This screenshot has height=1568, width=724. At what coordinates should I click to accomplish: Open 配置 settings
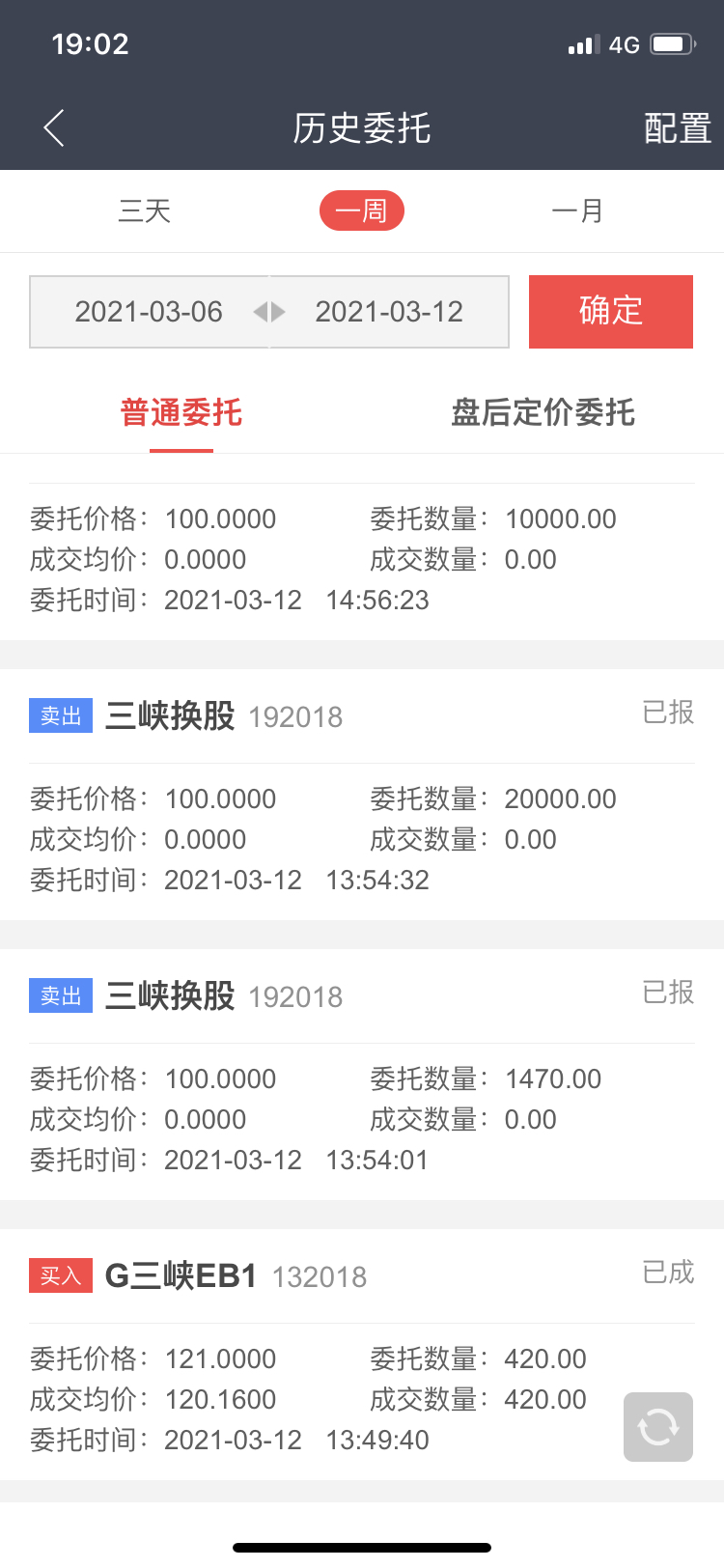point(677,127)
